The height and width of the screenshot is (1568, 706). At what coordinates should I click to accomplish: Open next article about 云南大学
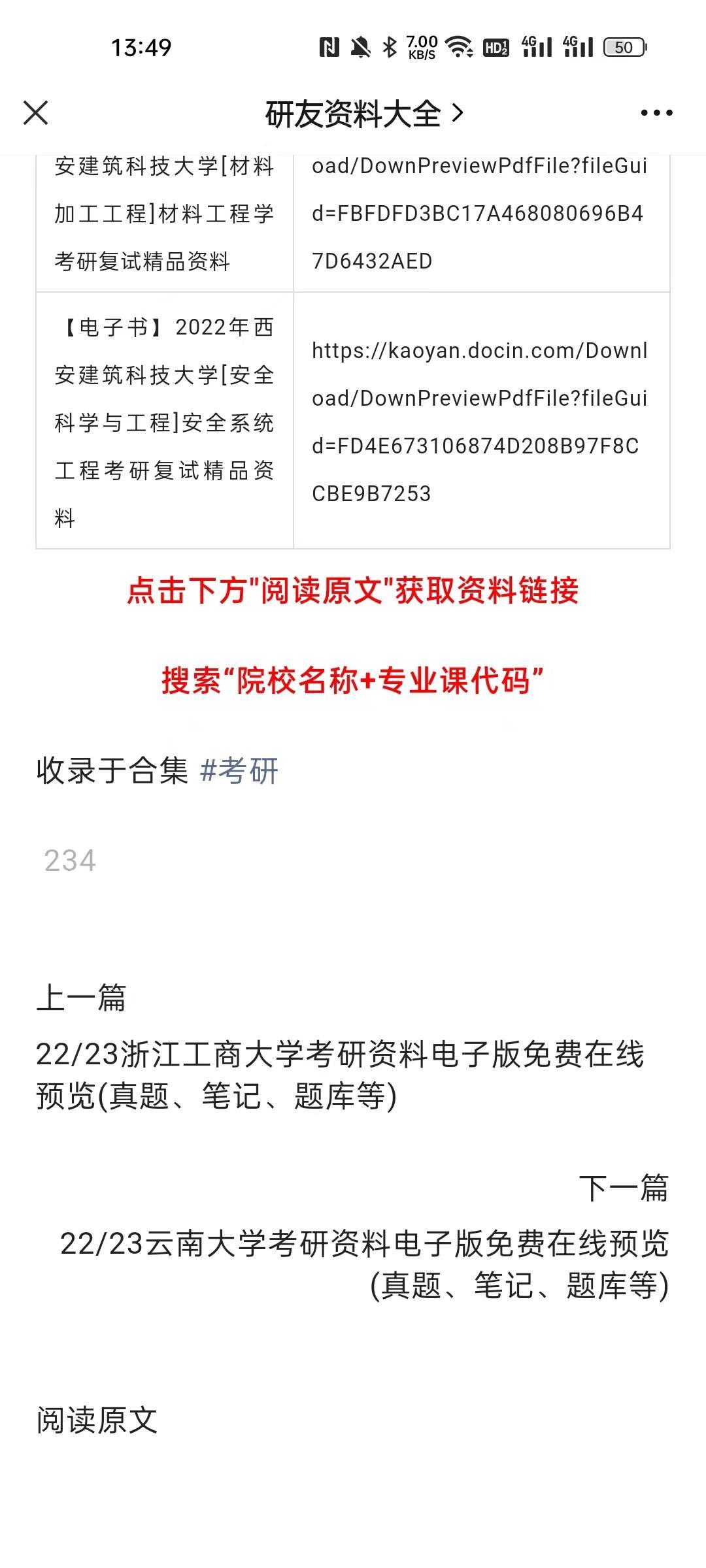[364, 1264]
